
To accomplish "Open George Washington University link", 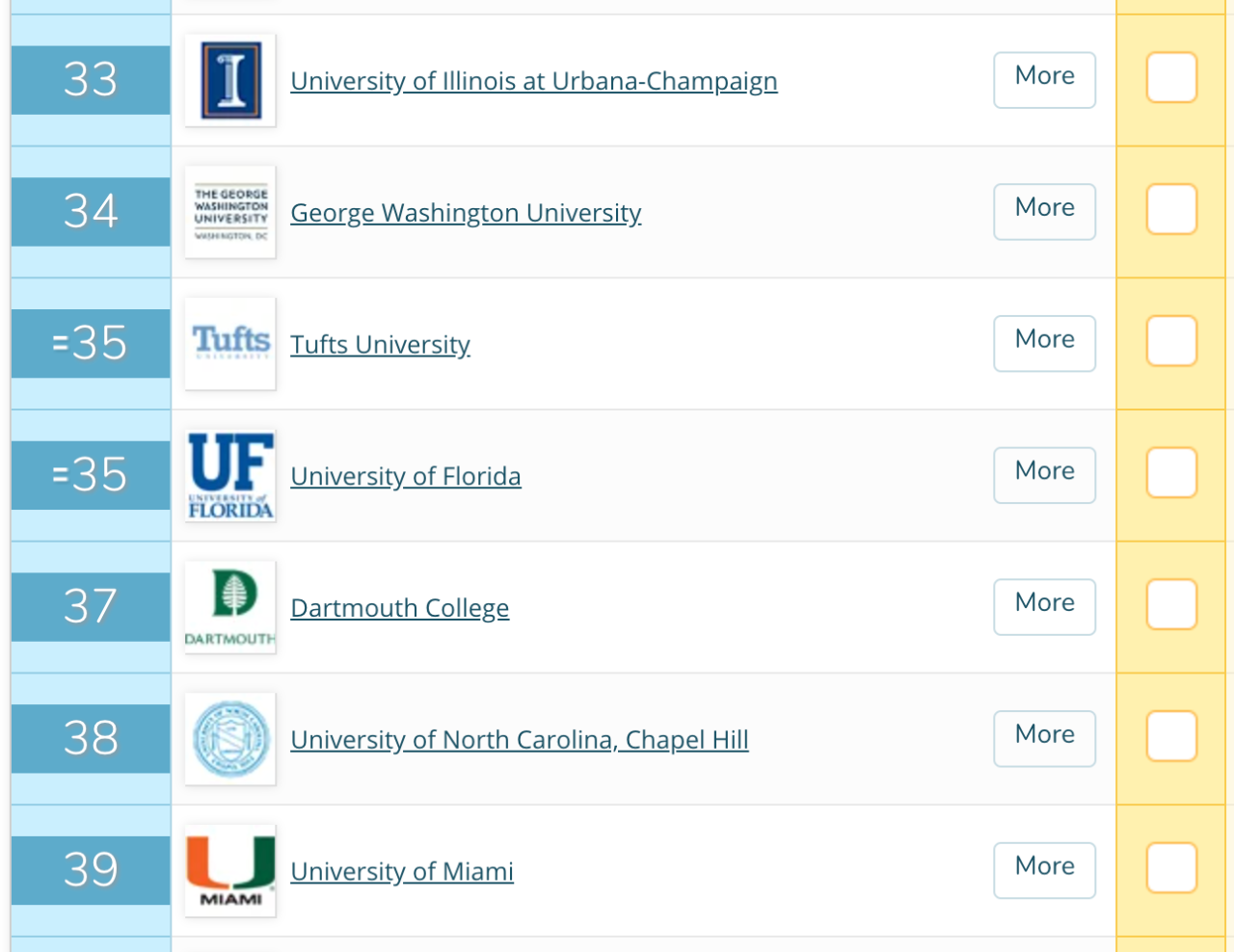I will (x=466, y=213).
